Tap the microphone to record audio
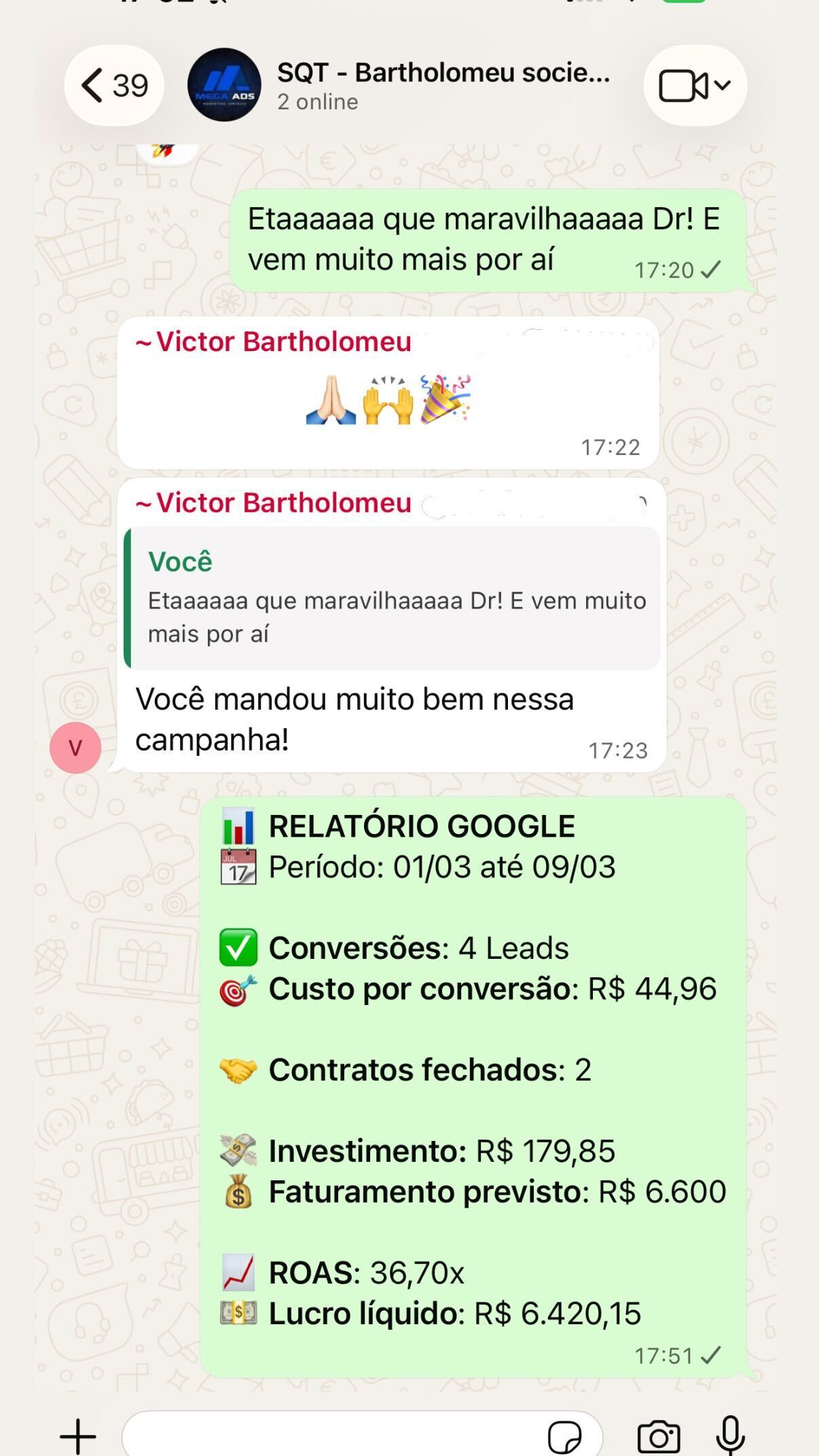The width and height of the screenshot is (819, 1456). (731, 1436)
